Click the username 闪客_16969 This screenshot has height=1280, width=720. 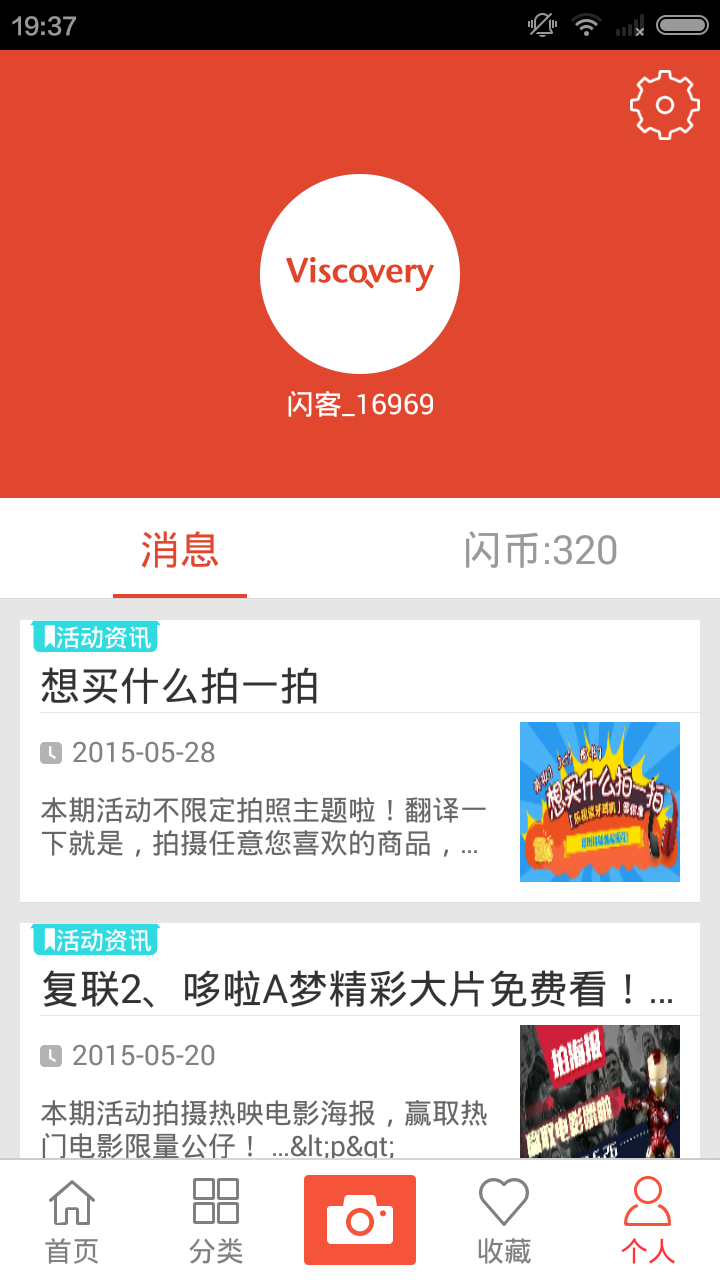[x=359, y=404]
